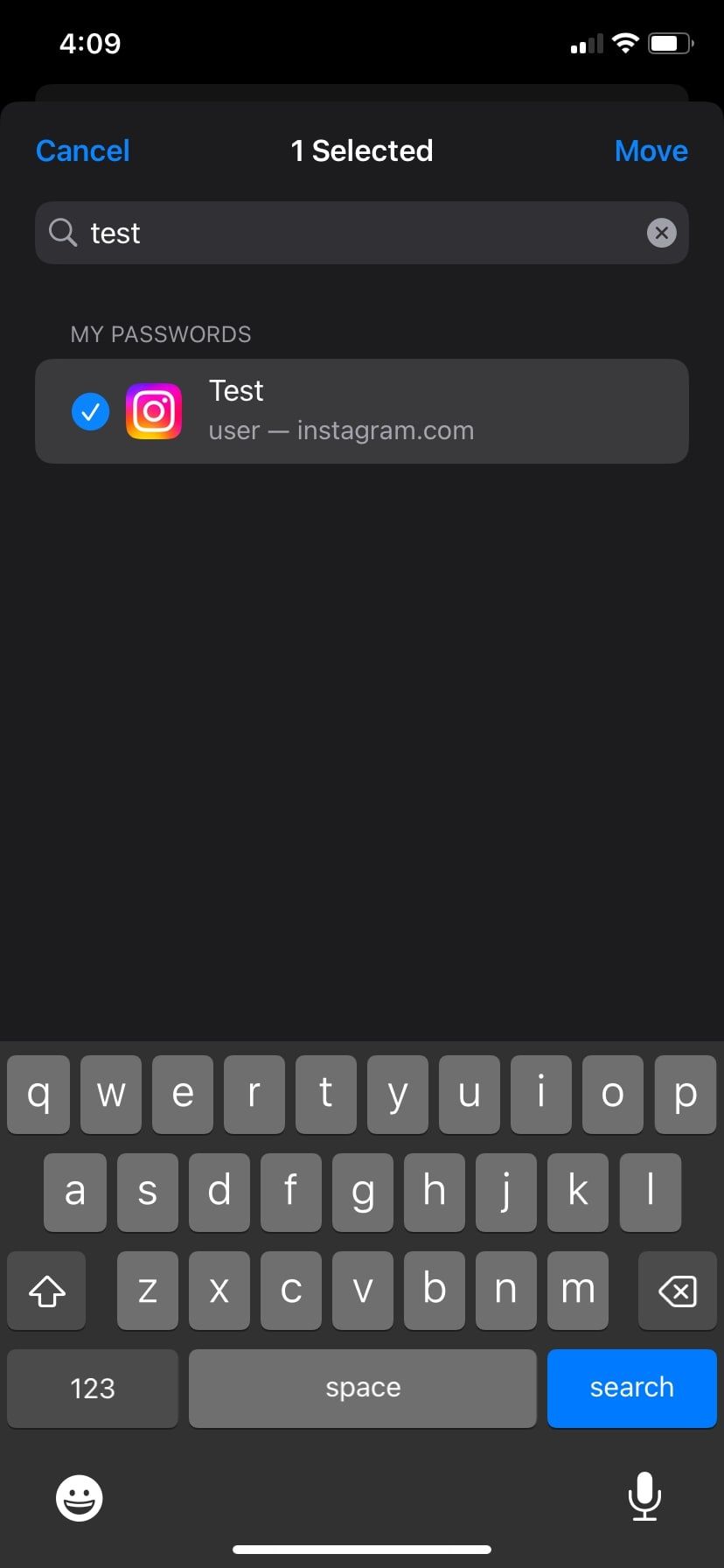
Task: Tap the microphone dictation icon
Action: 644,1497
